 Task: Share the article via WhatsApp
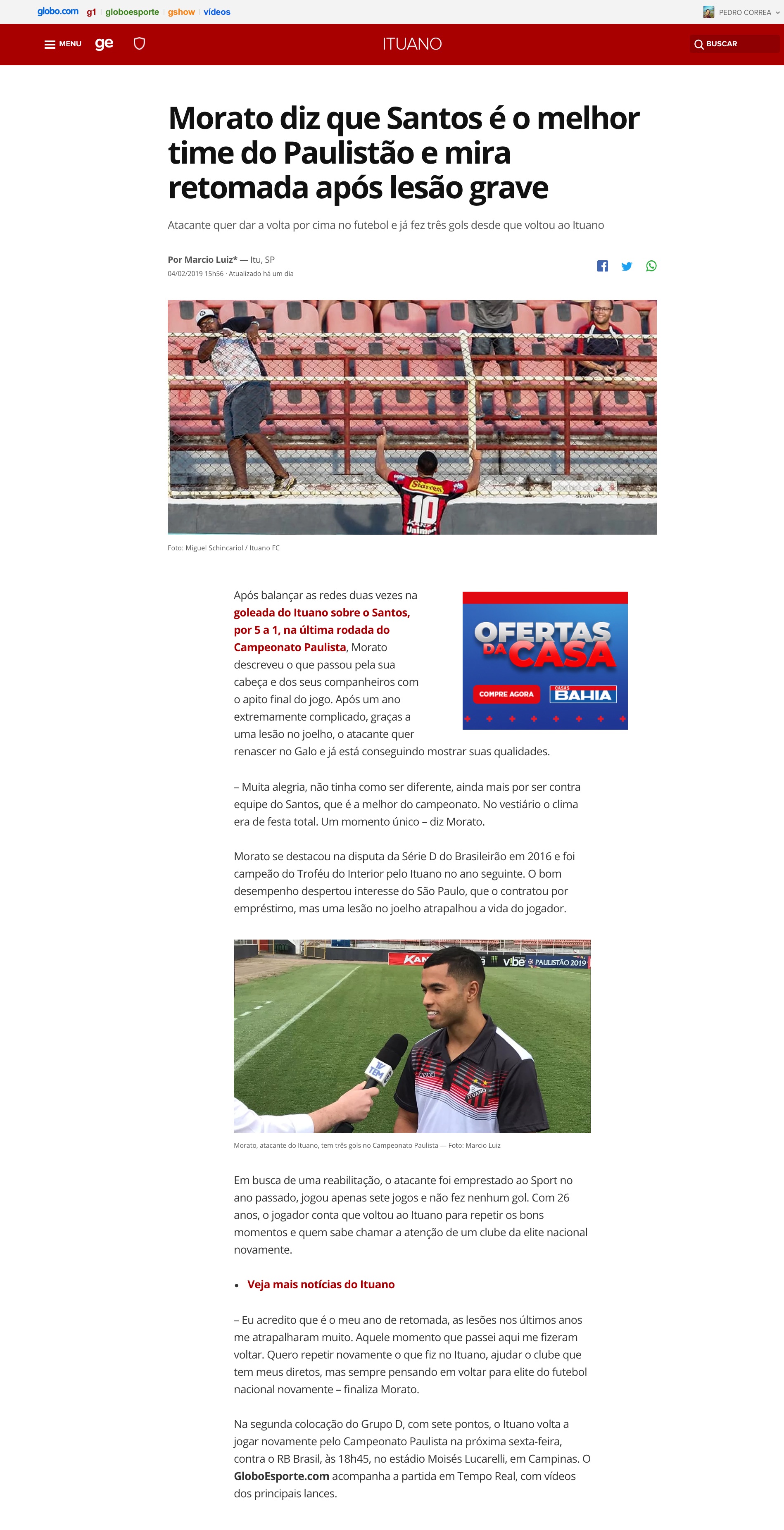point(651,266)
